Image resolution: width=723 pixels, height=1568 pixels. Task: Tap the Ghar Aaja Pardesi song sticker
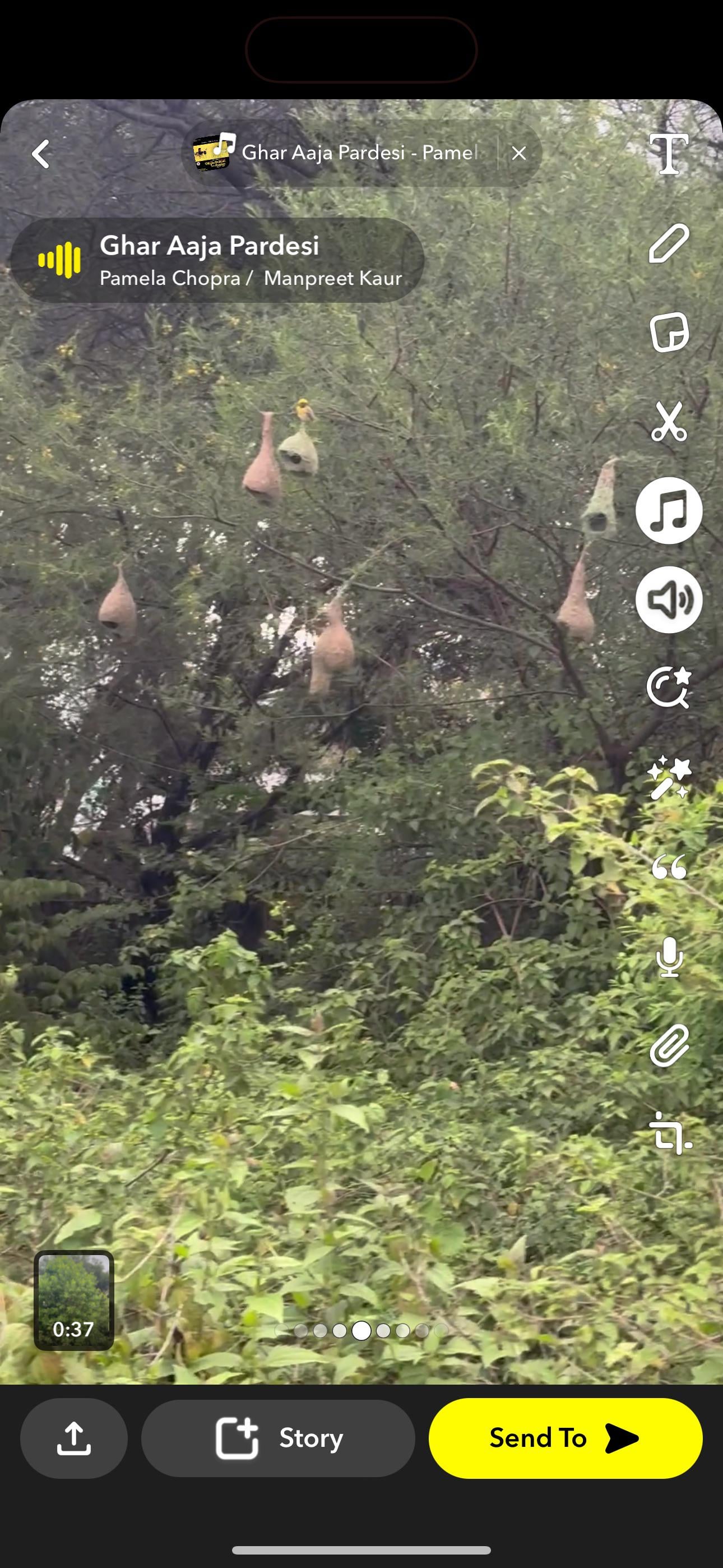pos(217,261)
